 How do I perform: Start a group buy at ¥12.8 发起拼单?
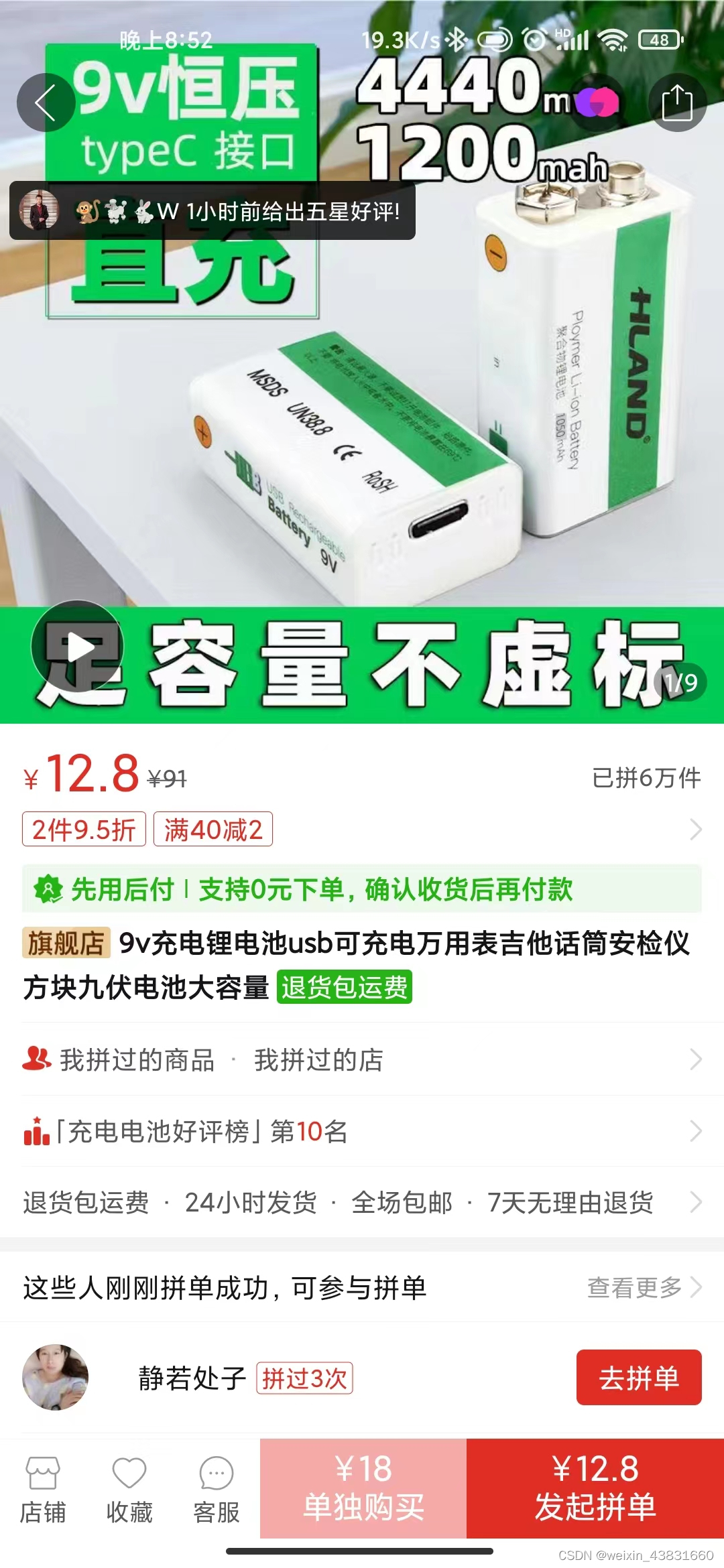595,1488
